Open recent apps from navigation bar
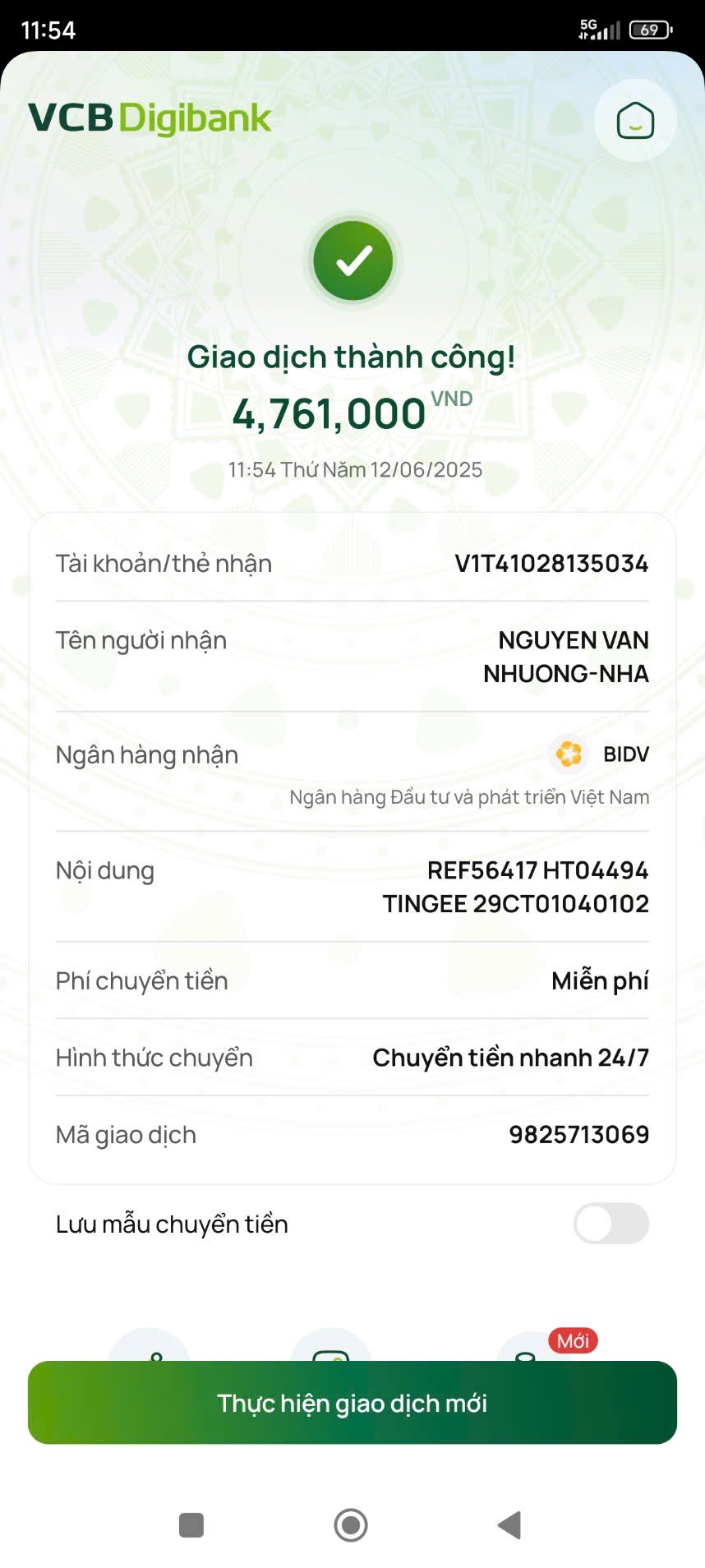 [191, 1525]
